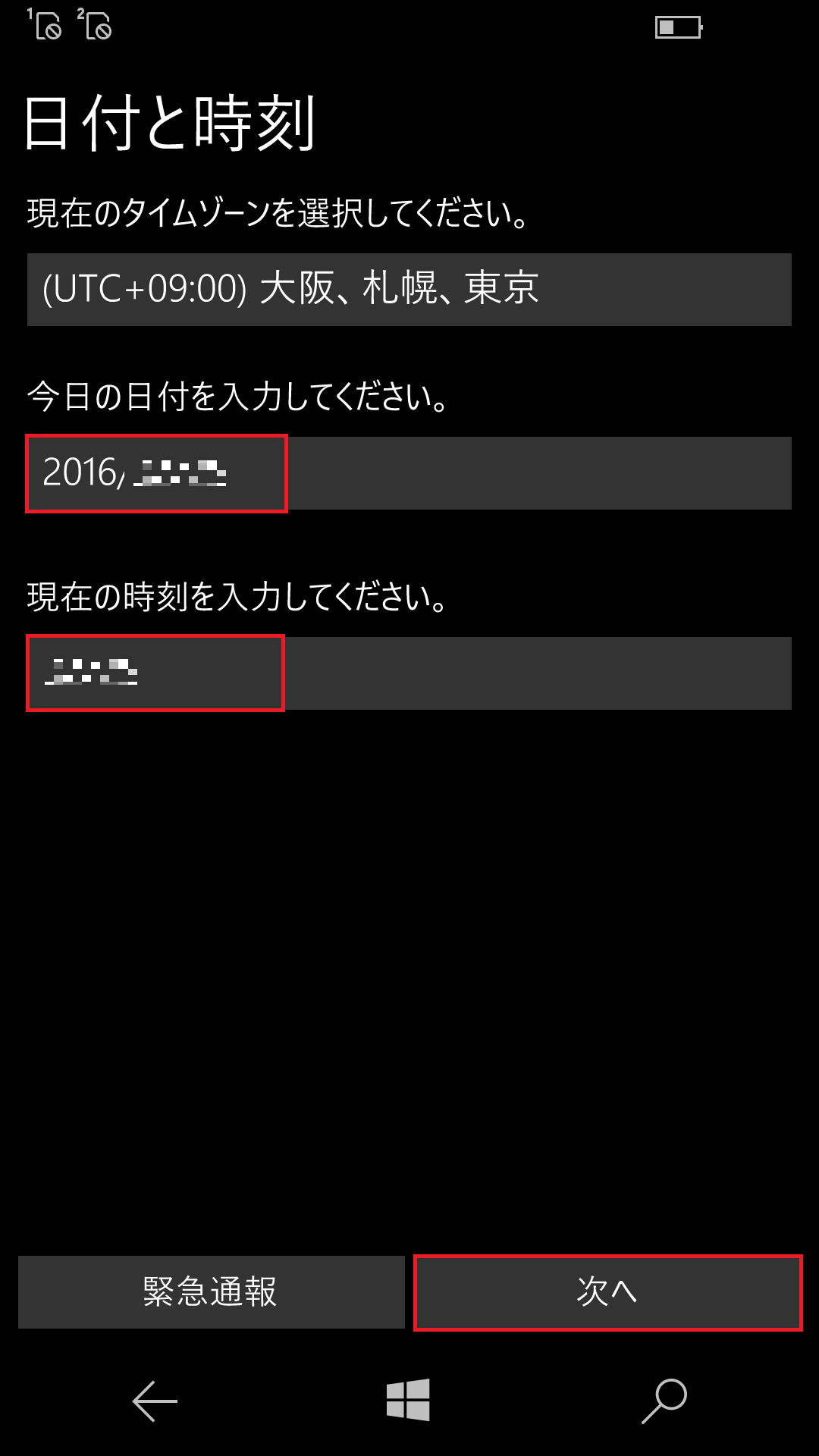819x1456 pixels.
Task: Open search with the magnifier key
Action: [664, 1400]
